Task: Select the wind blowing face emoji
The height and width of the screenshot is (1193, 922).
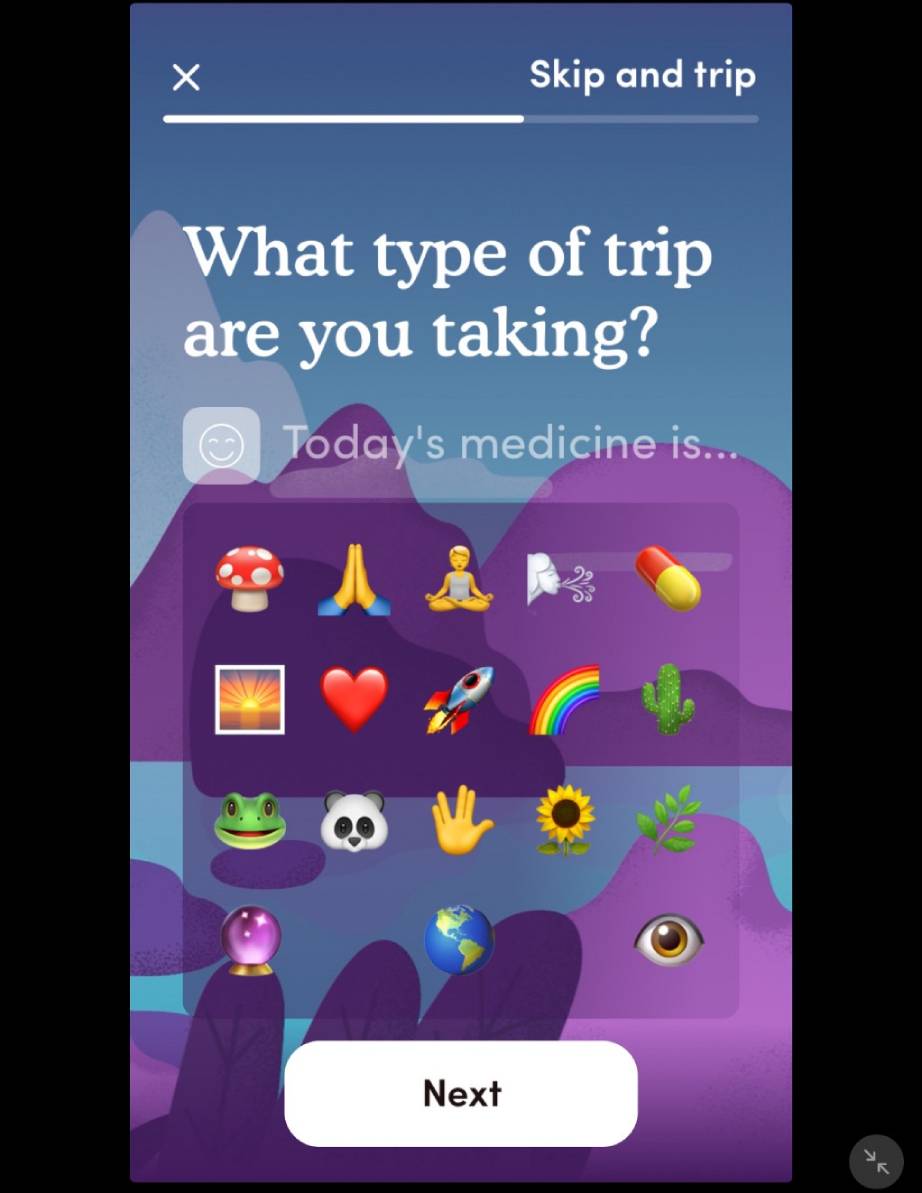Action: click(563, 581)
